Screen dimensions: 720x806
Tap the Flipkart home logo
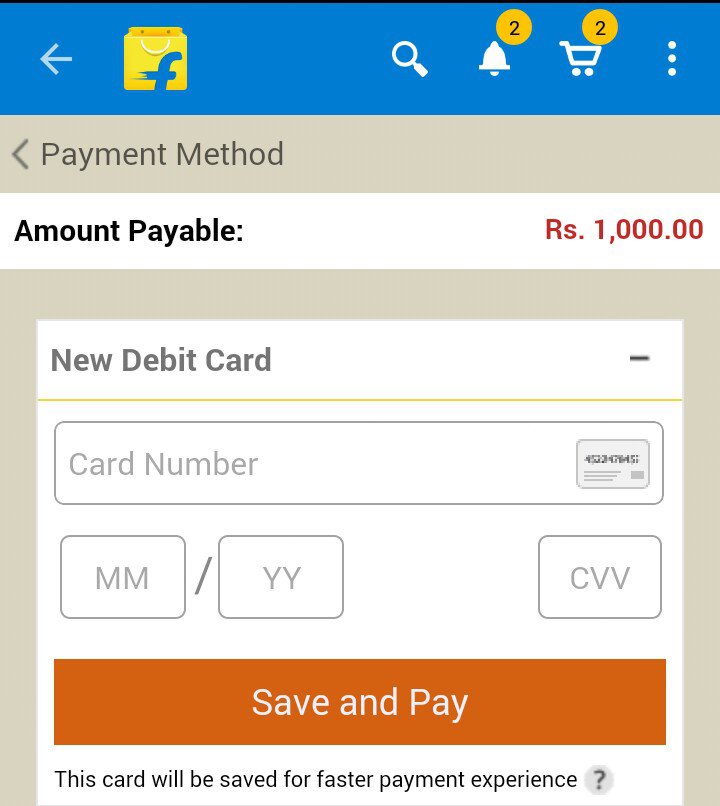coord(155,59)
